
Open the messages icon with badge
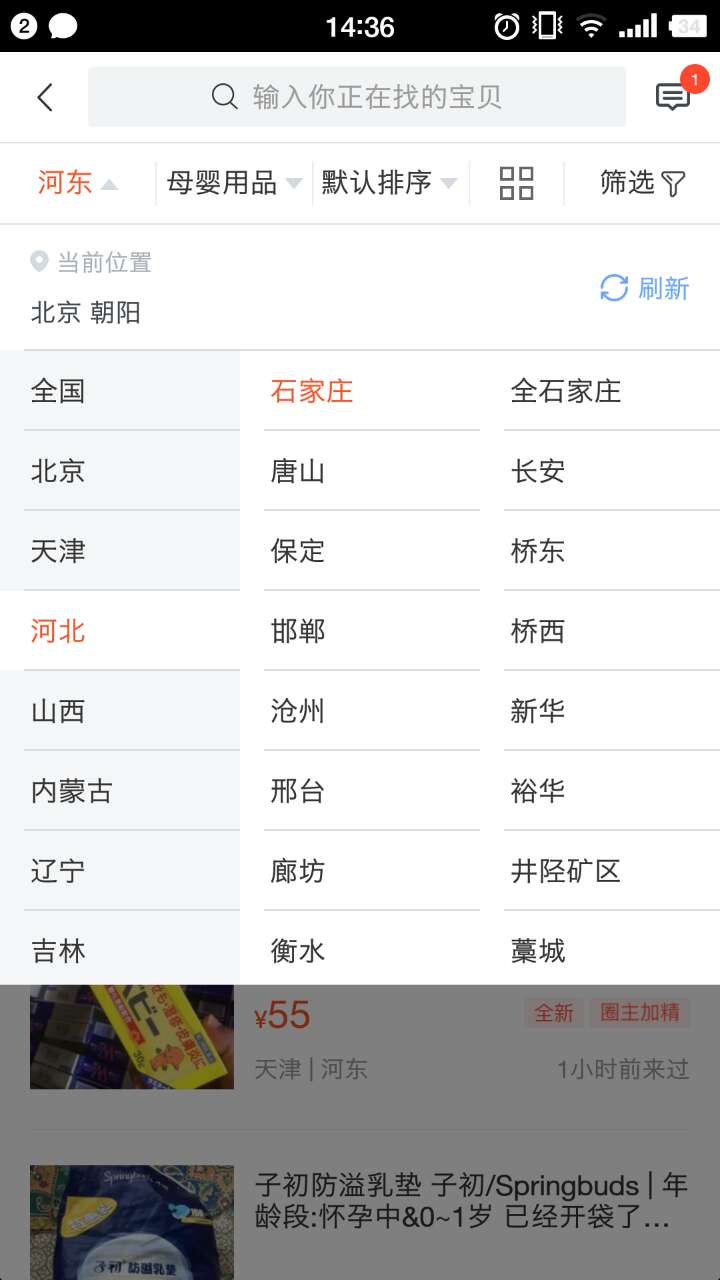coord(673,96)
